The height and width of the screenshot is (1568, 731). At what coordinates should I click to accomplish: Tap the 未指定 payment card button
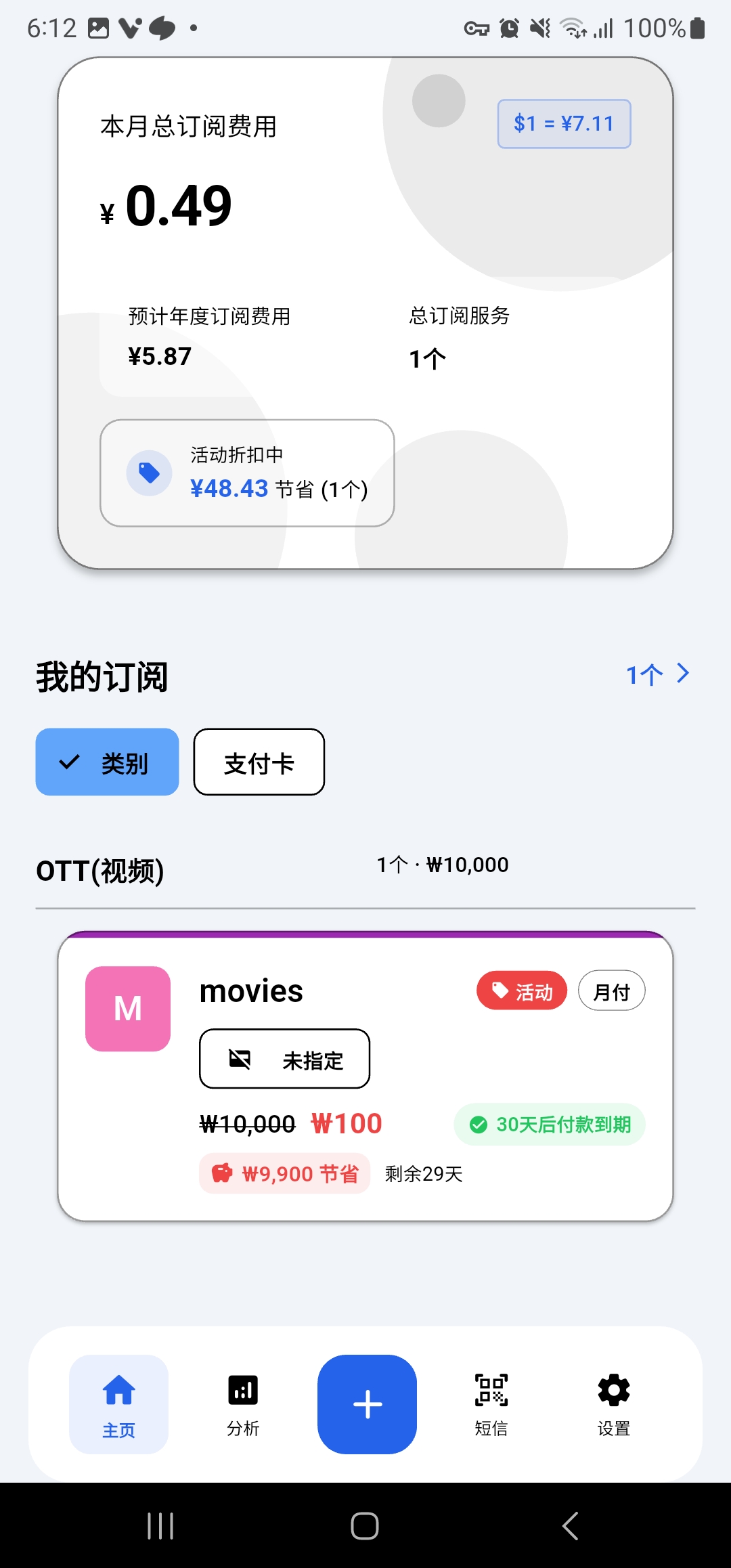[x=284, y=1059]
